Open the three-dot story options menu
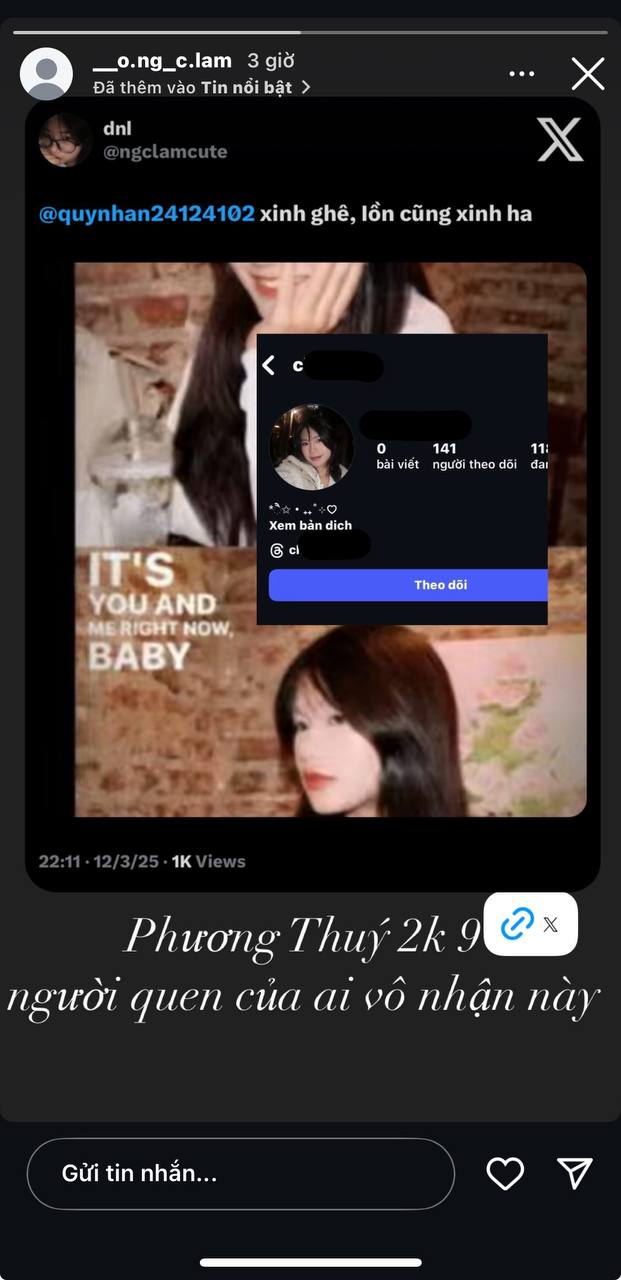This screenshot has width=621, height=1280. [x=521, y=74]
